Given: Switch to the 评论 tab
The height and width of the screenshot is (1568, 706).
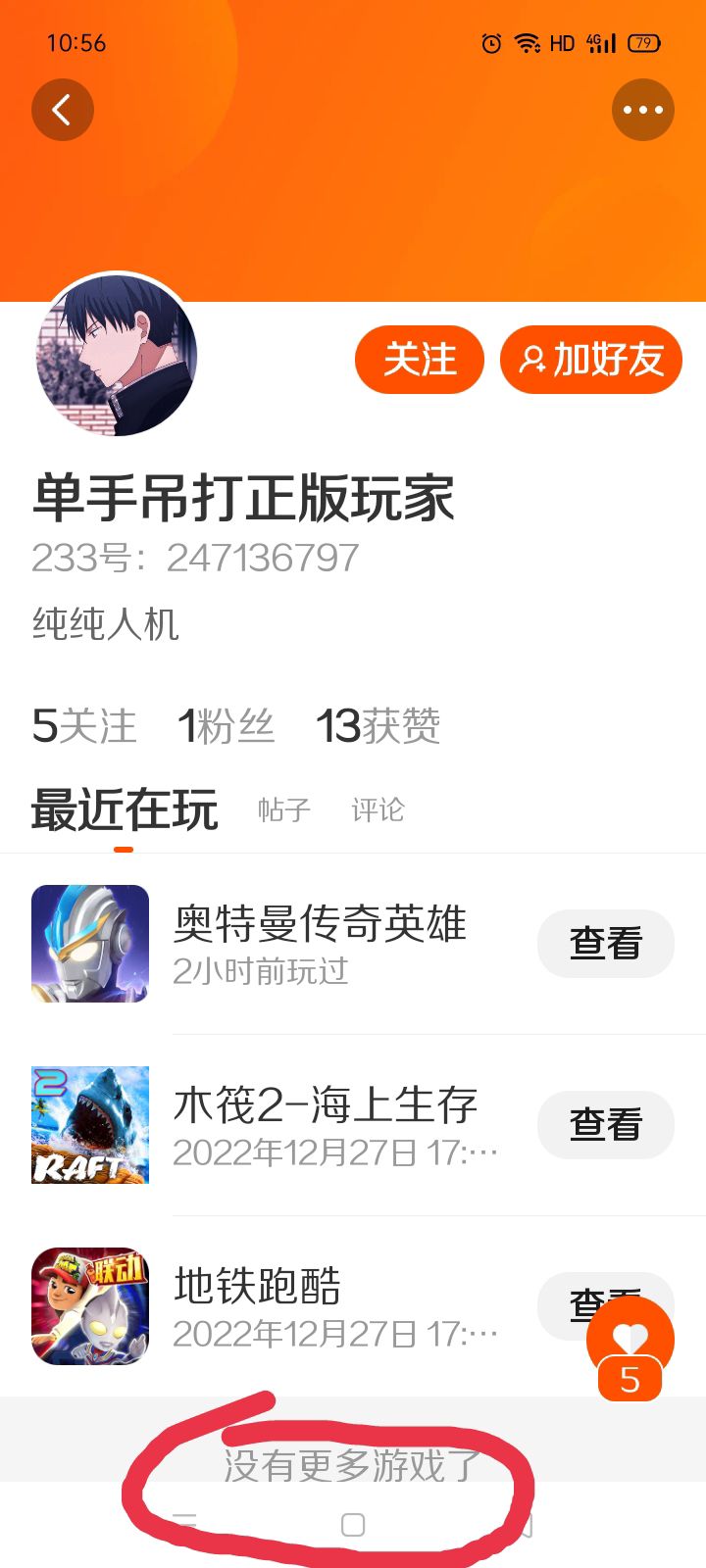Looking at the screenshot, I should pyautogui.click(x=378, y=810).
